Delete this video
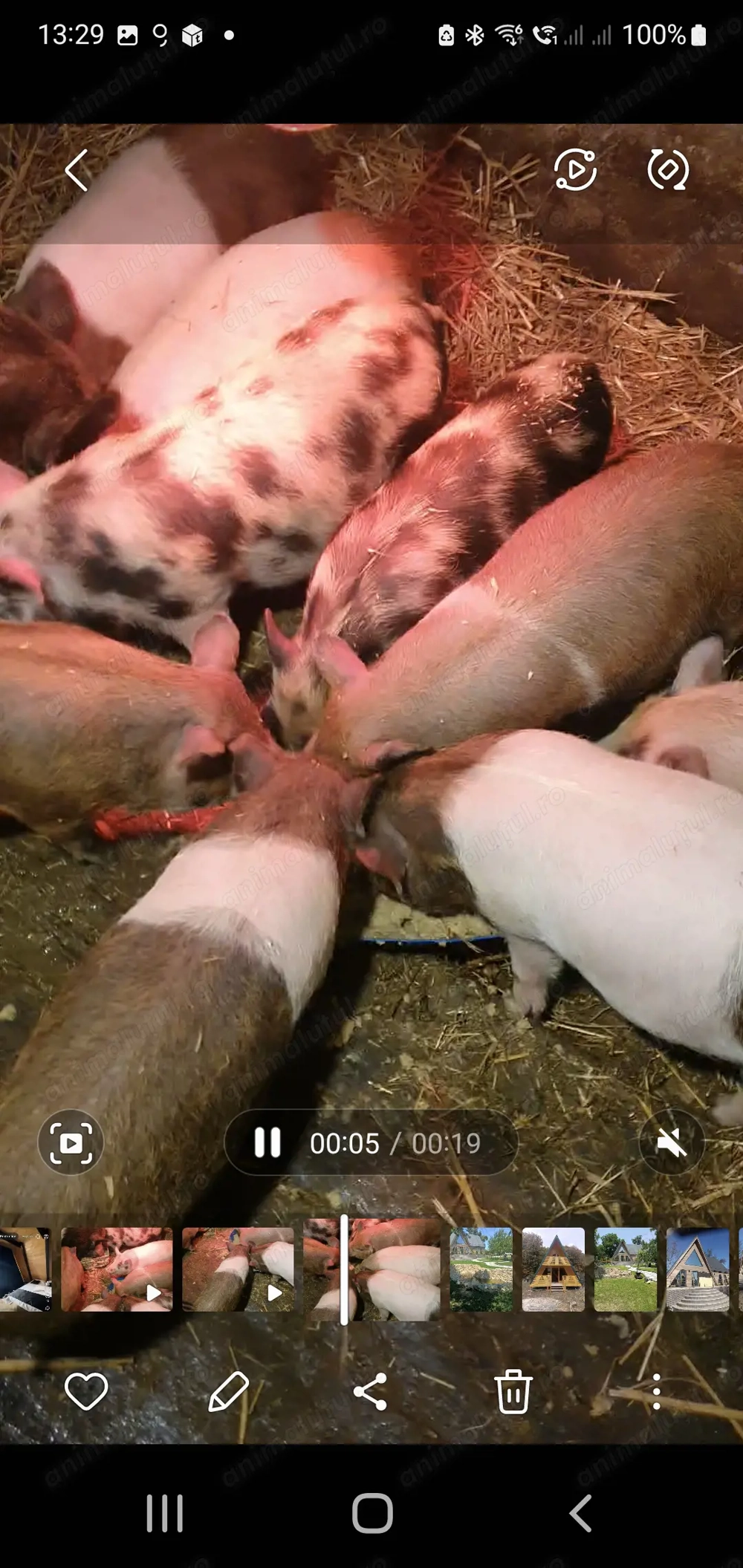The height and width of the screenshot is (1568, 743). 513,1391
